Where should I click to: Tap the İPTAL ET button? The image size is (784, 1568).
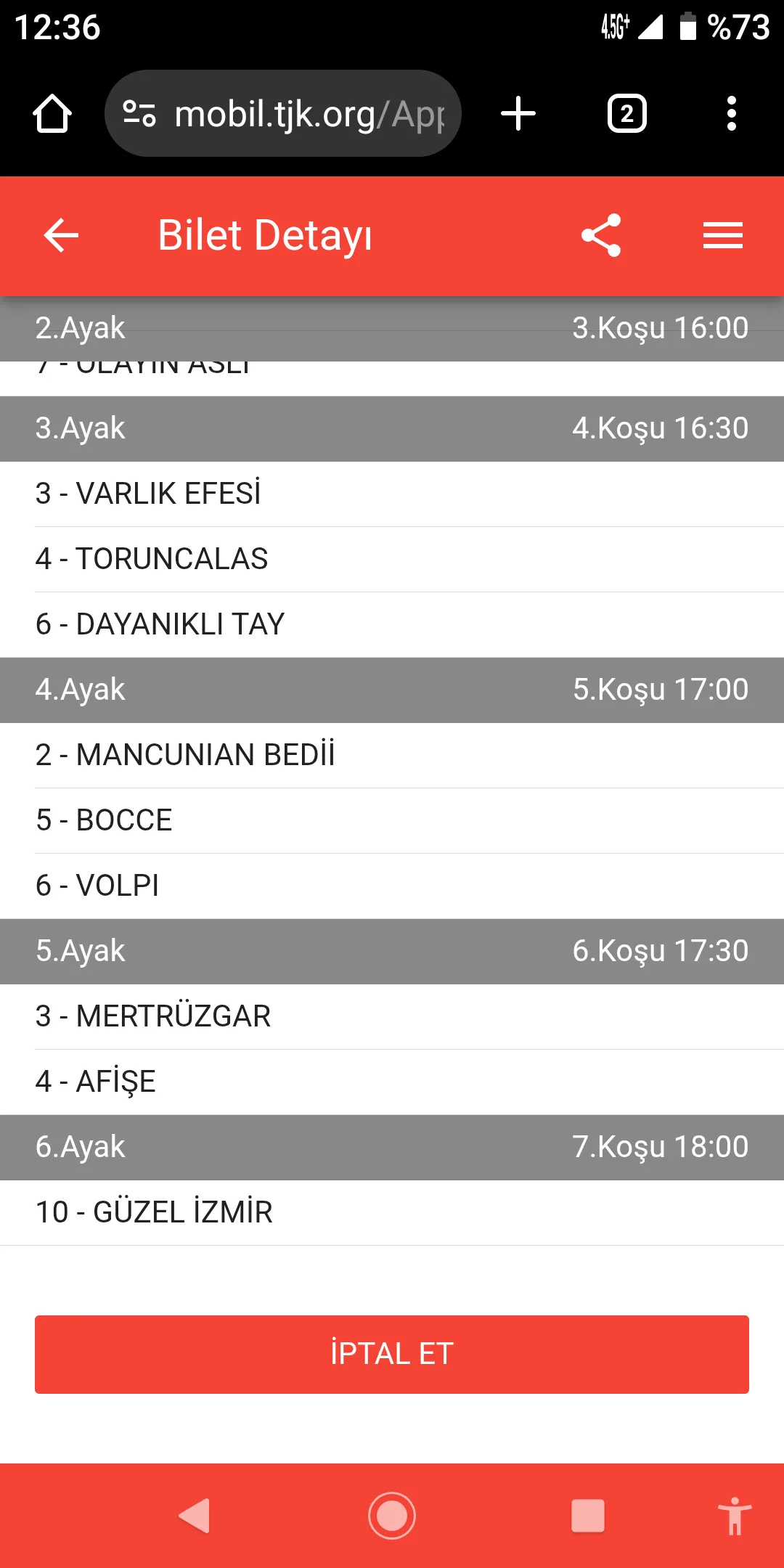[392, 1354]
